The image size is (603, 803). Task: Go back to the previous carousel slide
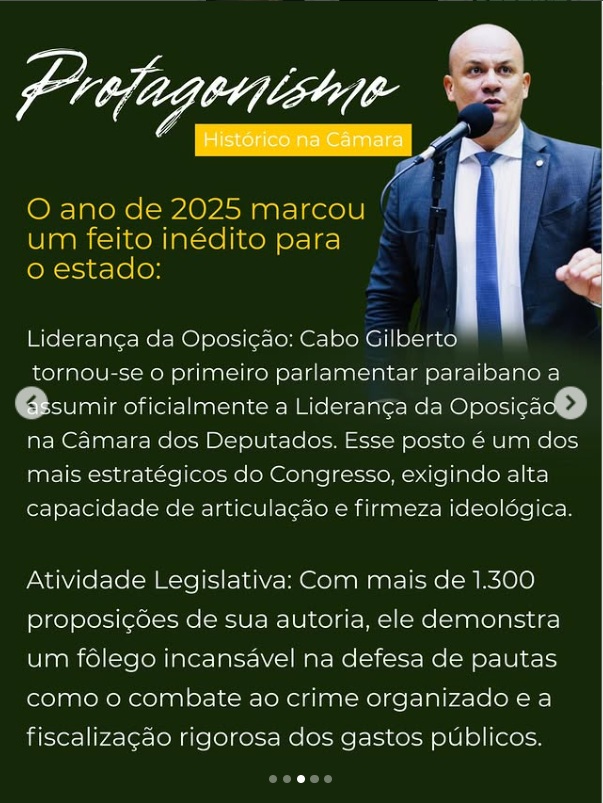click(31, 403)
